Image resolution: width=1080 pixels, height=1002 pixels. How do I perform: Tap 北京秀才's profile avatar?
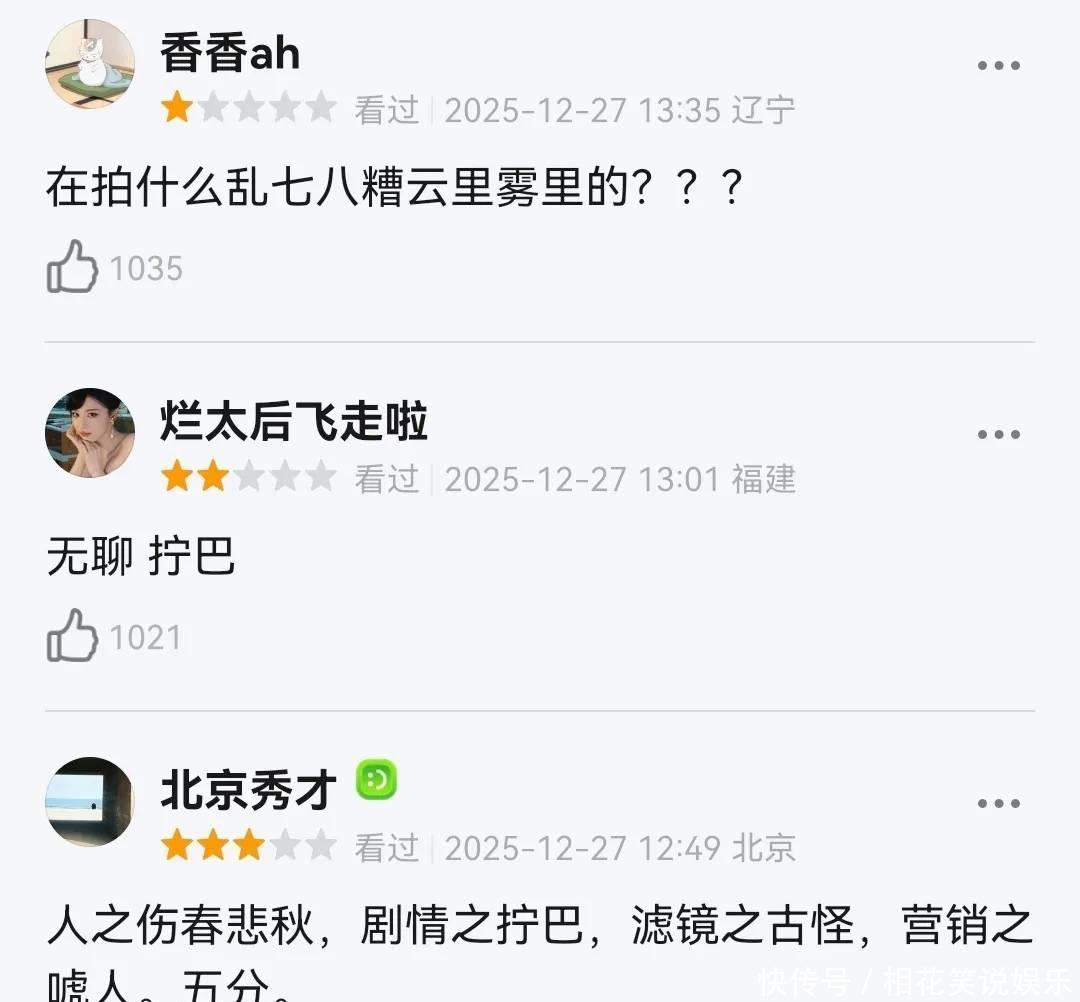(90, 802)
